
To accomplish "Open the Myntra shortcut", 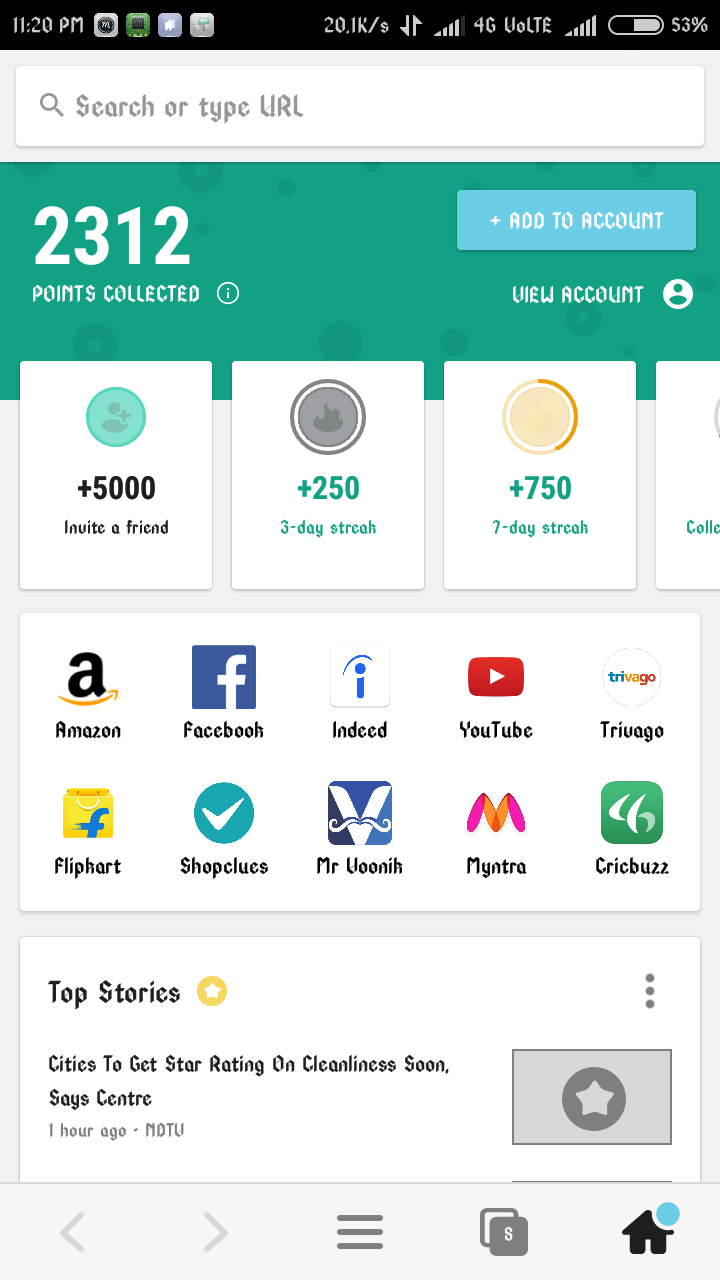I will click(496, 828).
